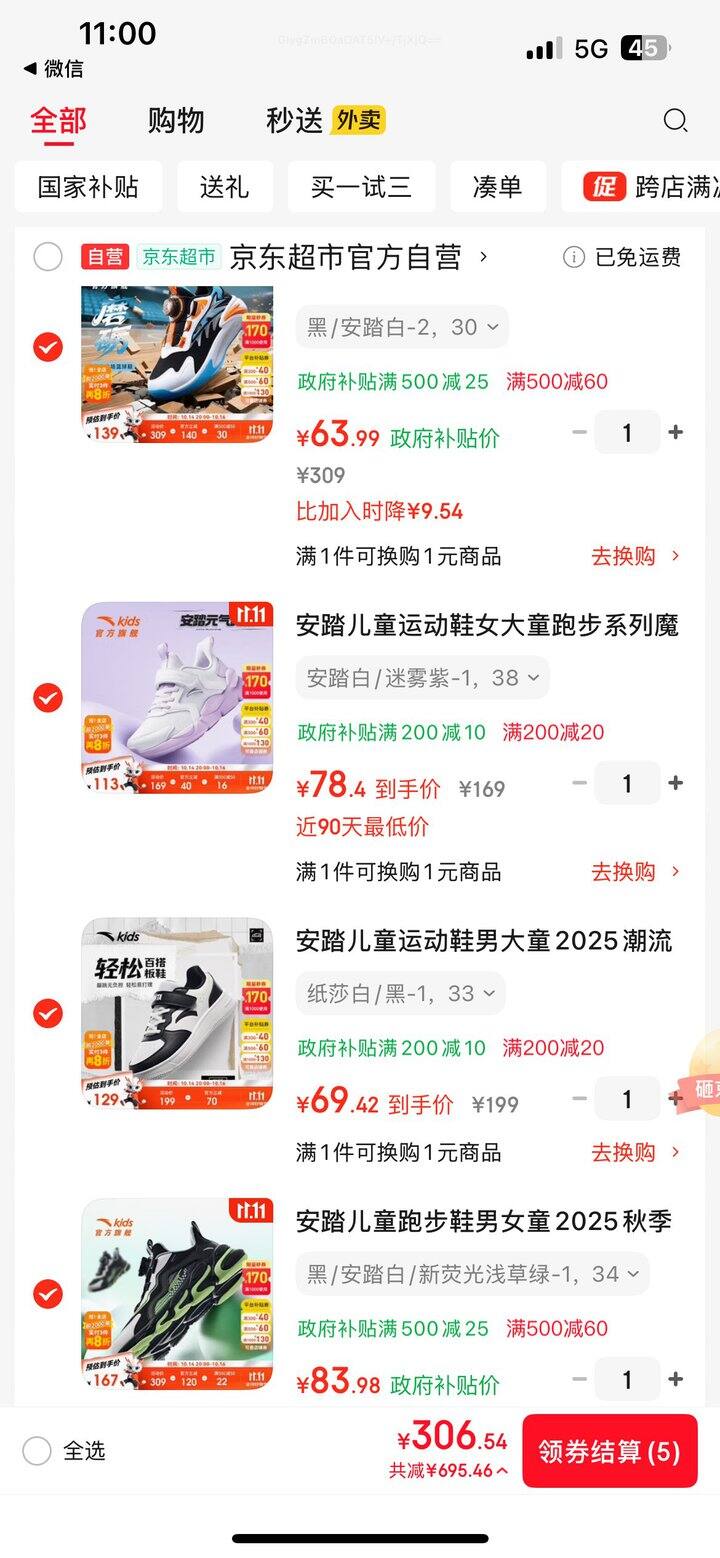This screenshot has width=720, height=1558.
Task: Select the 凑单 filter chip
Action: click(x=497, y=187)
